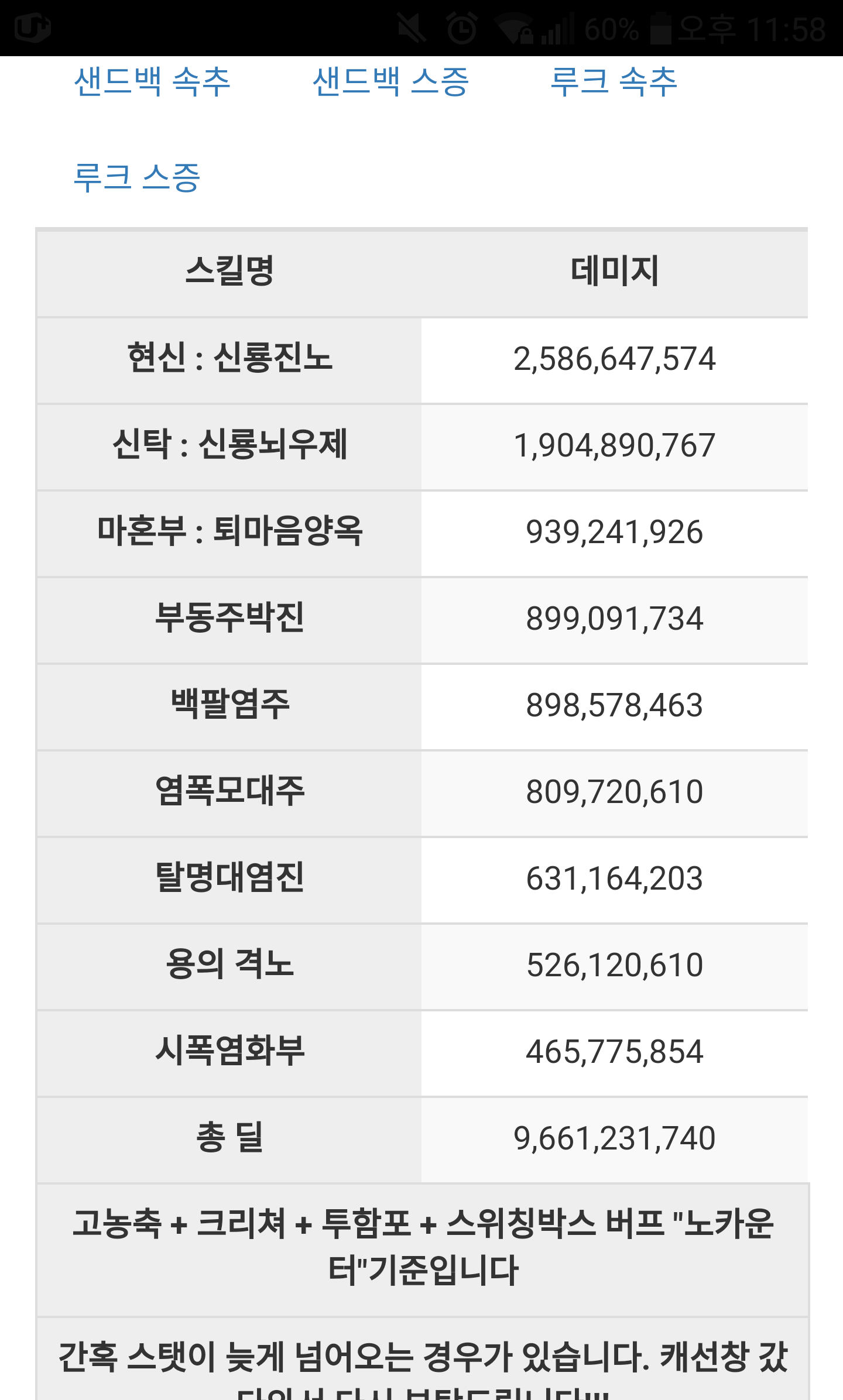
Task: Open the 샌드백 속추 link
Action: click(x=152, y=81)
